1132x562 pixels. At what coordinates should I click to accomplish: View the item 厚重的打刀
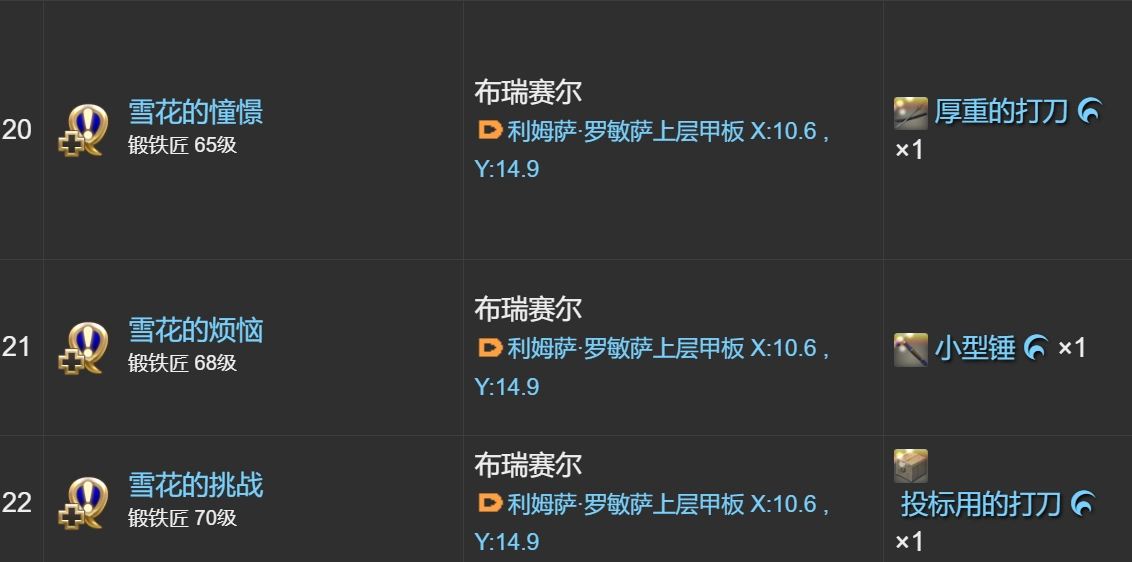[1001, 112]
